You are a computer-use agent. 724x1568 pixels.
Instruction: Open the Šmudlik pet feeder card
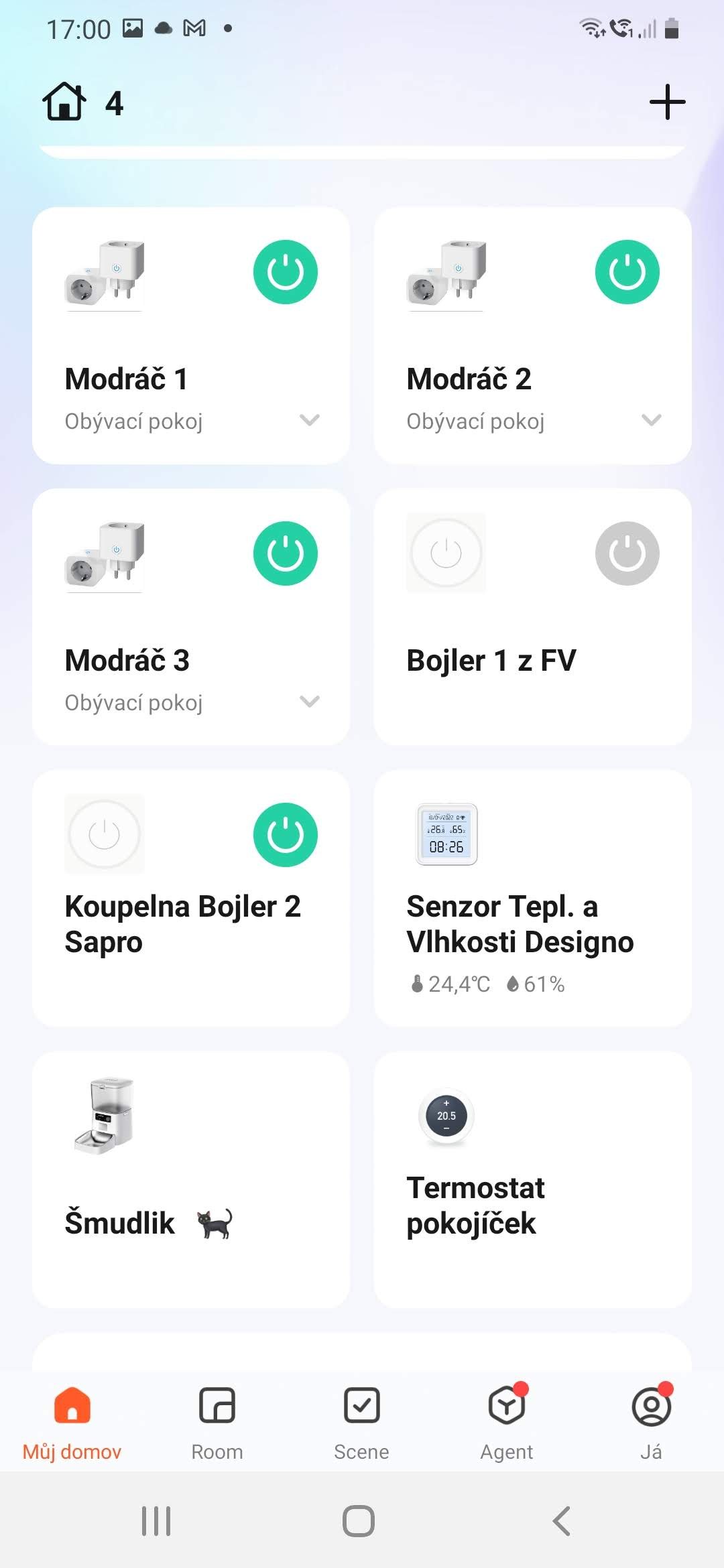[x=190, y=1179]
